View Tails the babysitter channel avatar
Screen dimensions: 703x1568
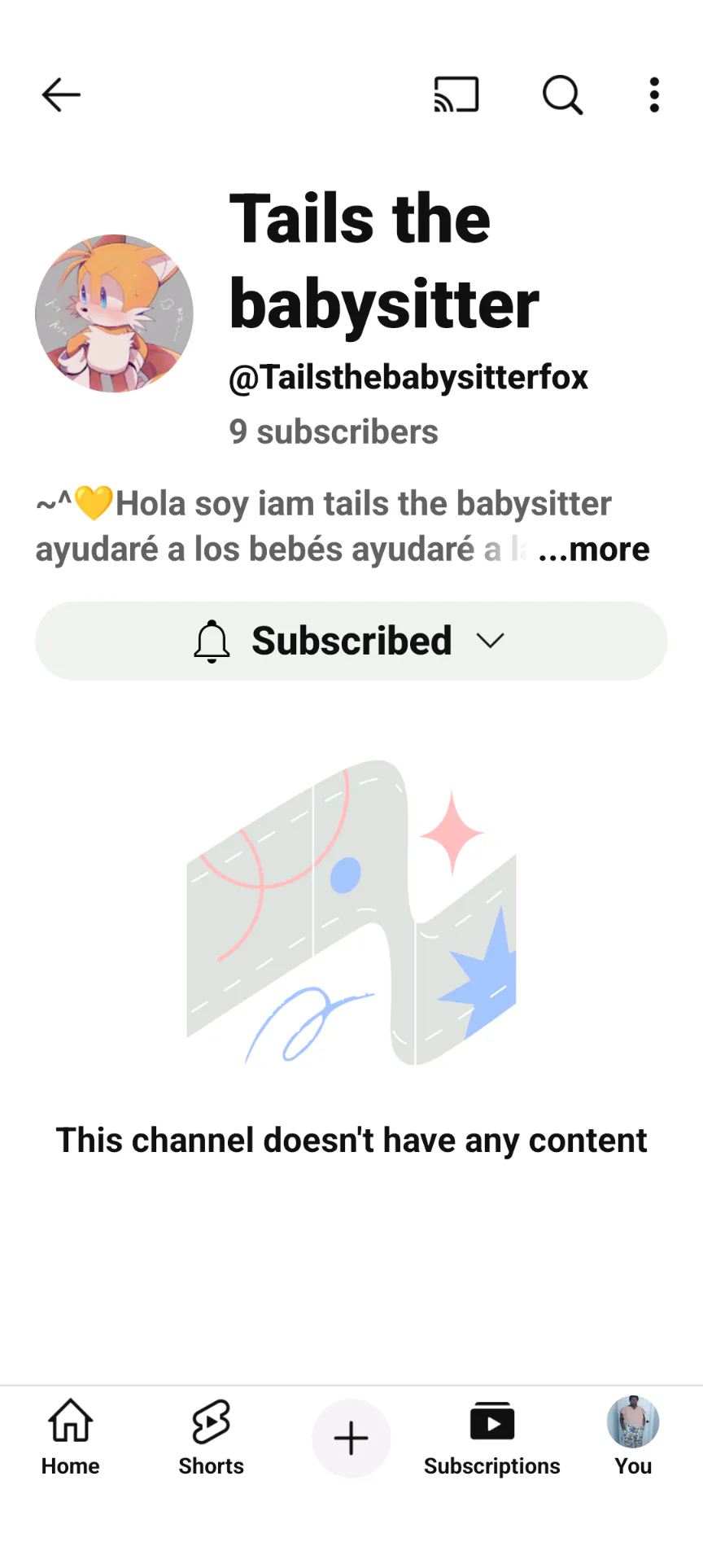(x=115, y=313)
